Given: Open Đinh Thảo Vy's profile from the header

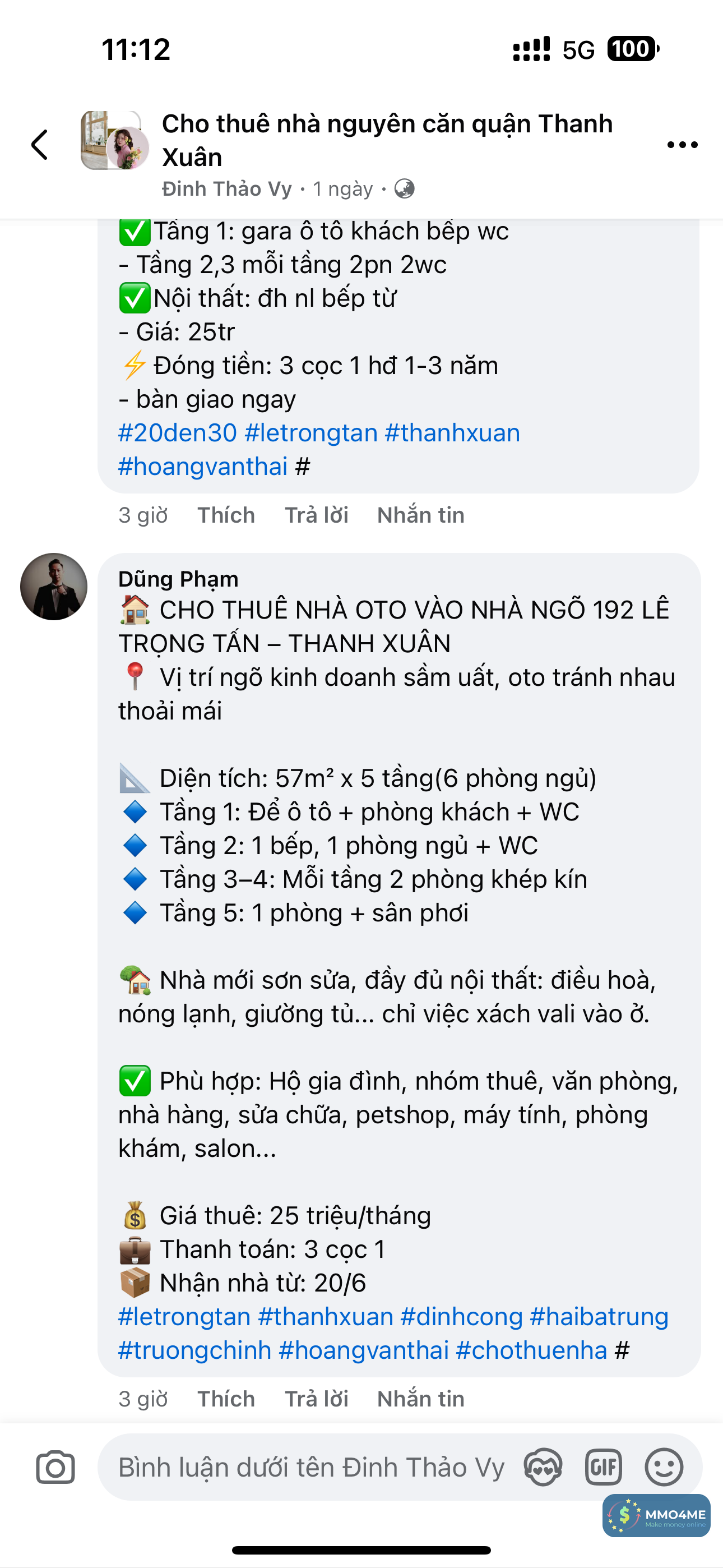Looking at the screenshot, I should [227, 190].
